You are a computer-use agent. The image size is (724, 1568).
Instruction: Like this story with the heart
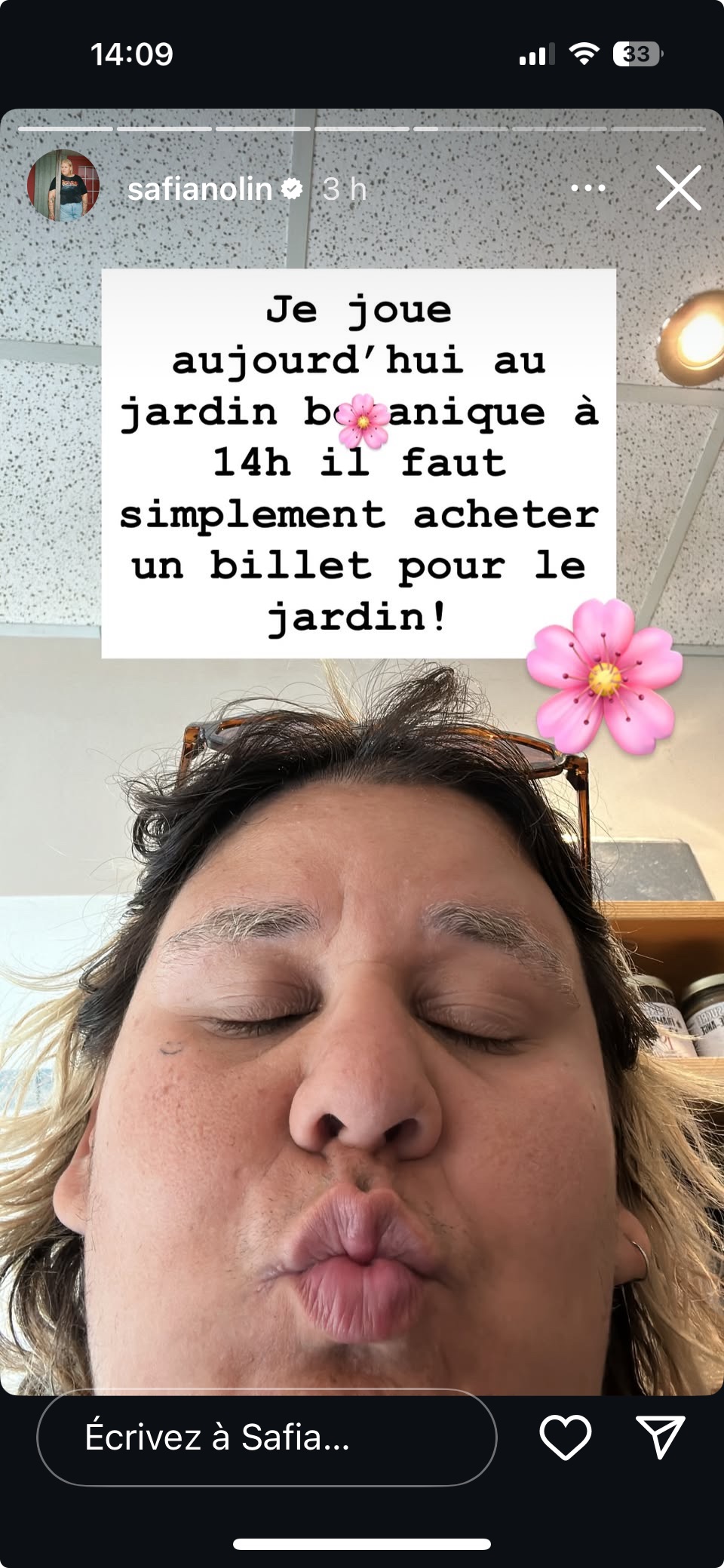tap(565, 1437)
